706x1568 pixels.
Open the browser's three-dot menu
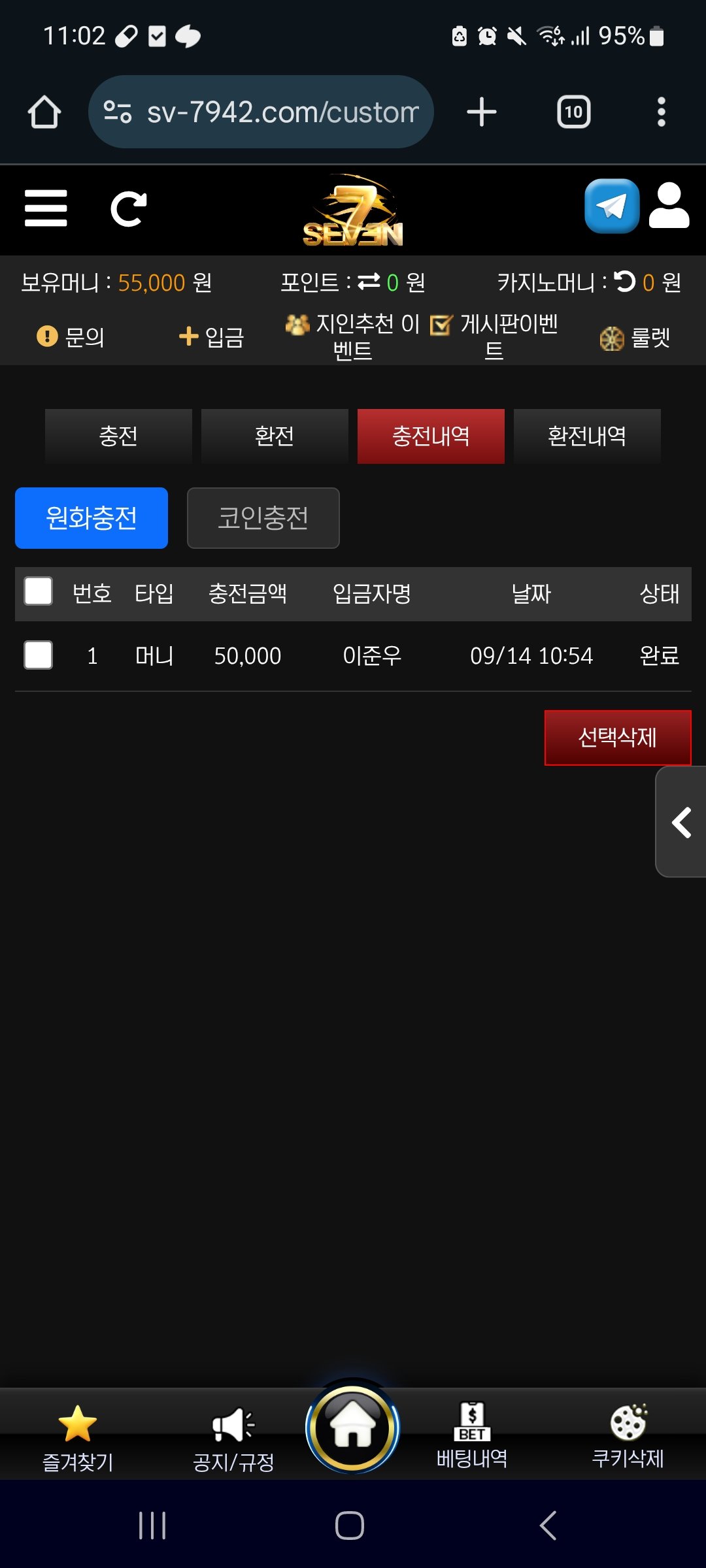pyautogui.click(x=661, y=112)
